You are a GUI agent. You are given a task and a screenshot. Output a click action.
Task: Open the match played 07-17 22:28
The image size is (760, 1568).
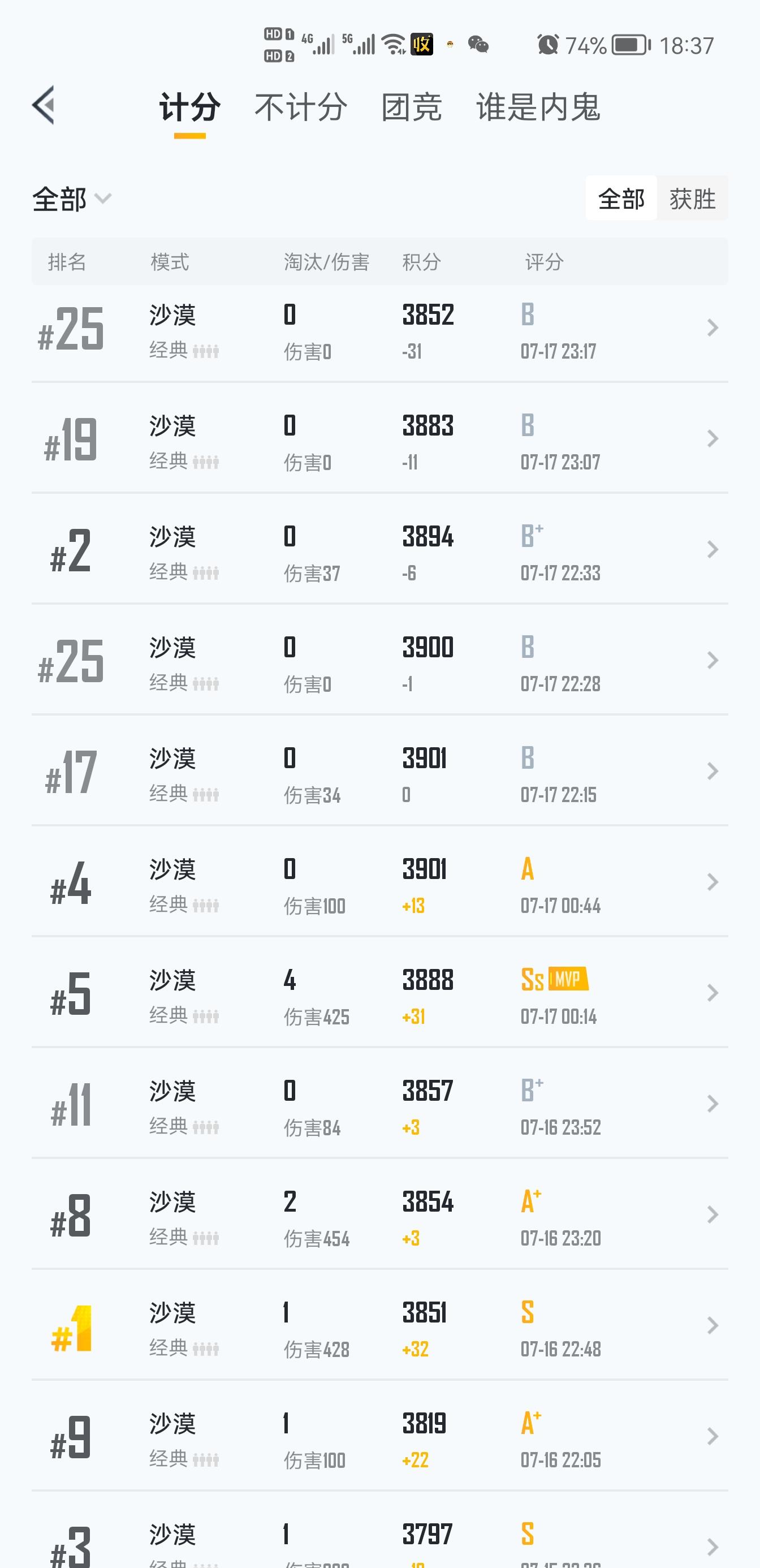click(379, 660)
